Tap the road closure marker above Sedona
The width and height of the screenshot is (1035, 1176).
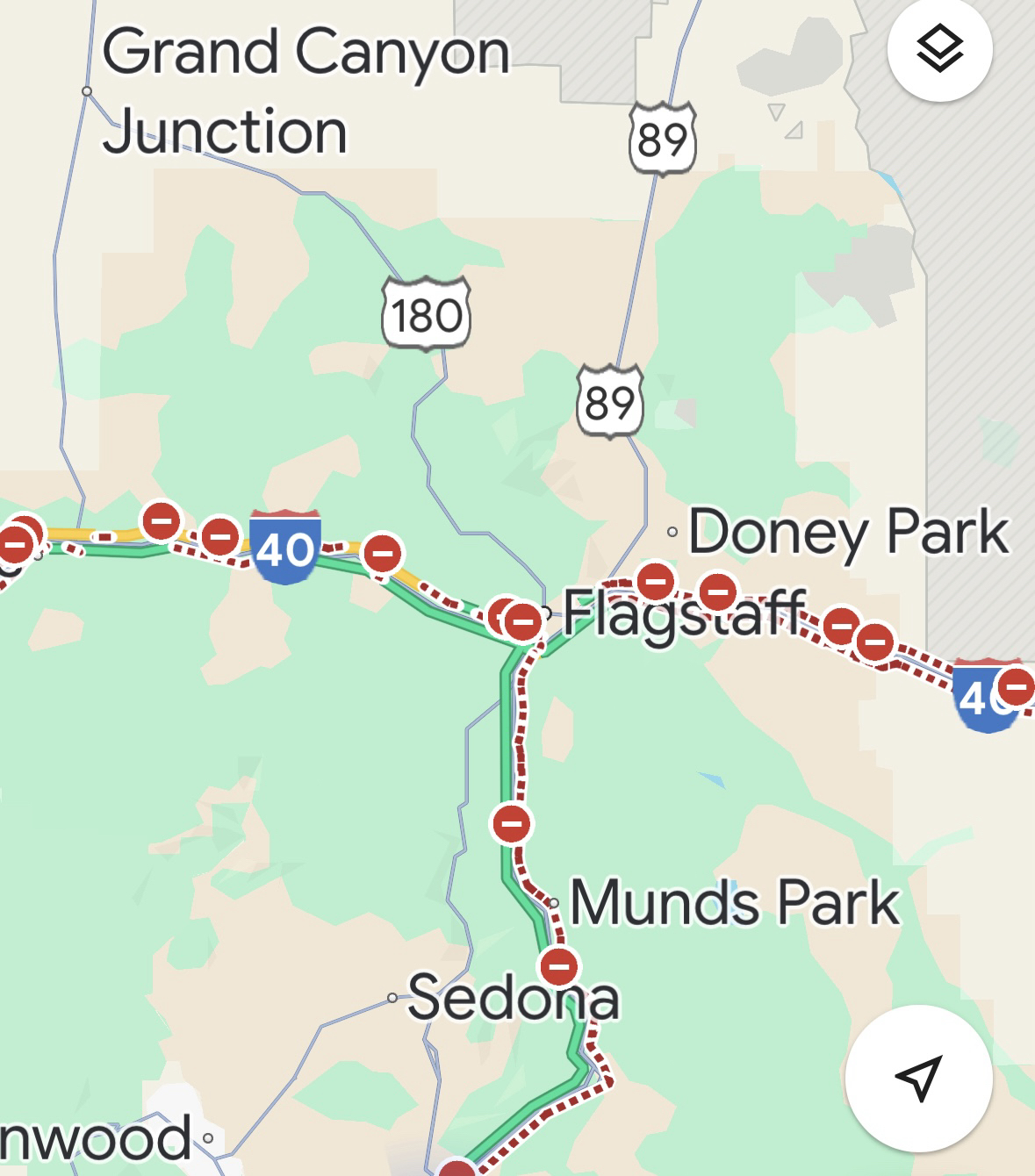coord(559,967)
